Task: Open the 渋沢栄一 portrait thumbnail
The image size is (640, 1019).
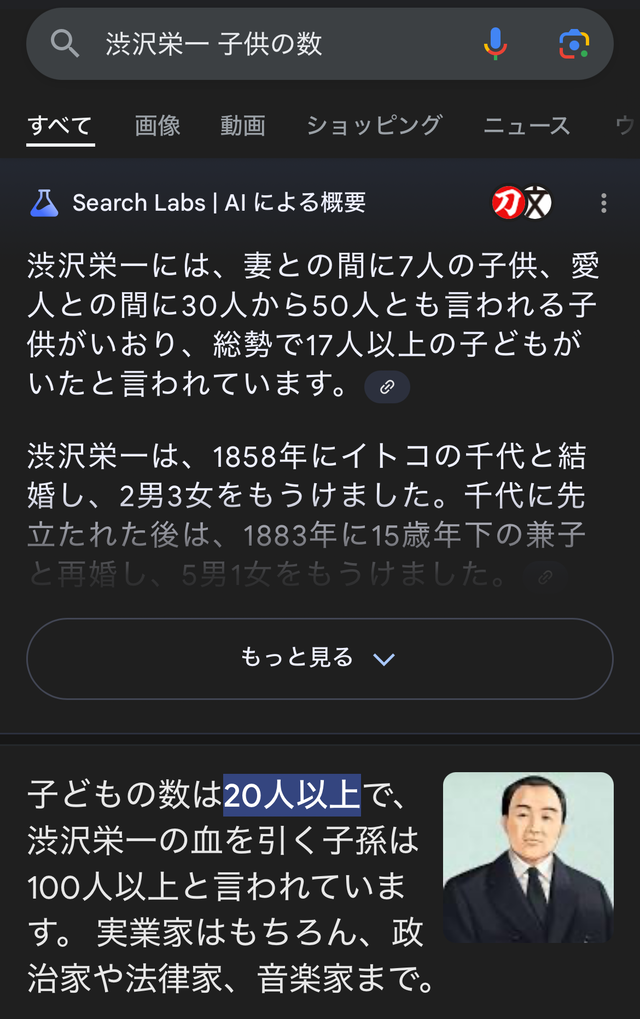Action: [528, 857]
